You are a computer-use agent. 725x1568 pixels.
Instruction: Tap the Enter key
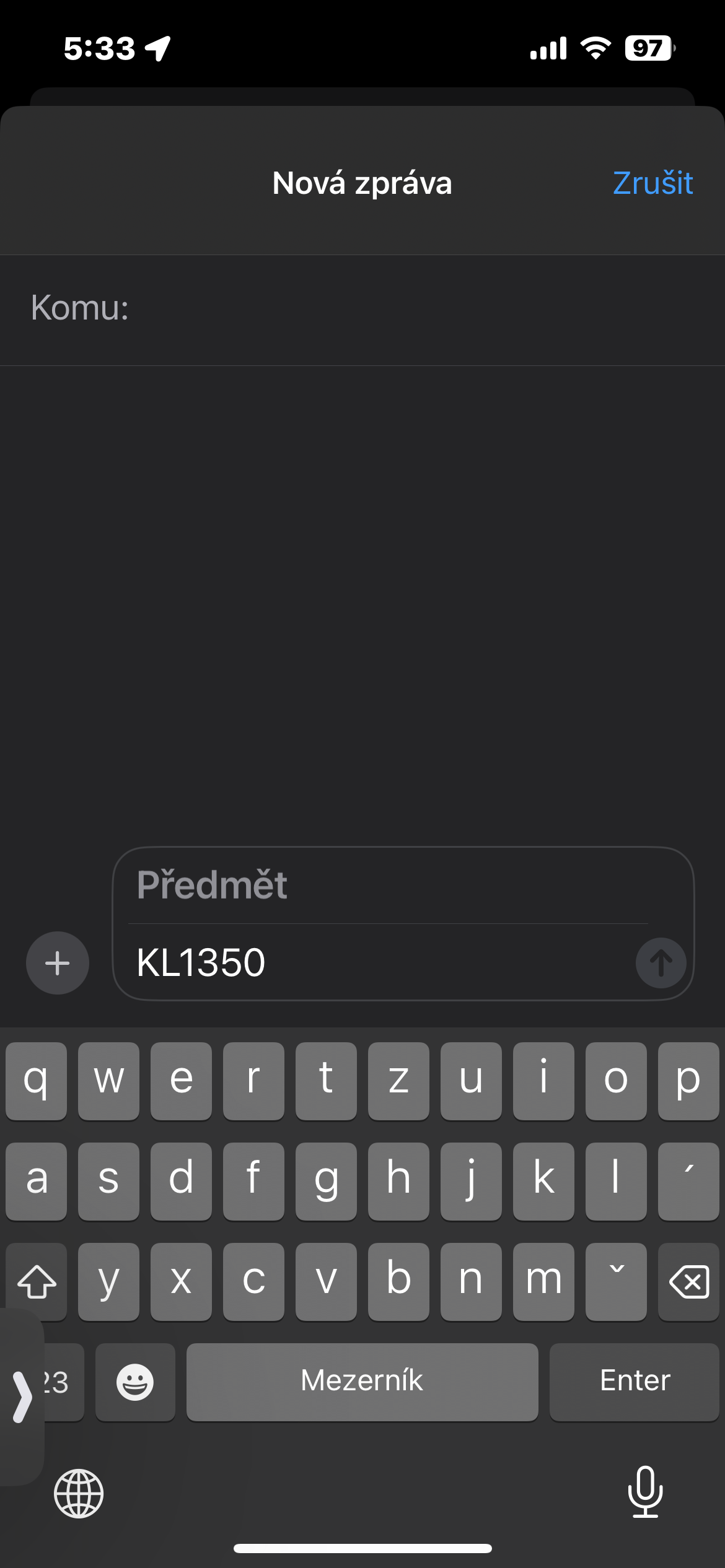pos(634,1381)
